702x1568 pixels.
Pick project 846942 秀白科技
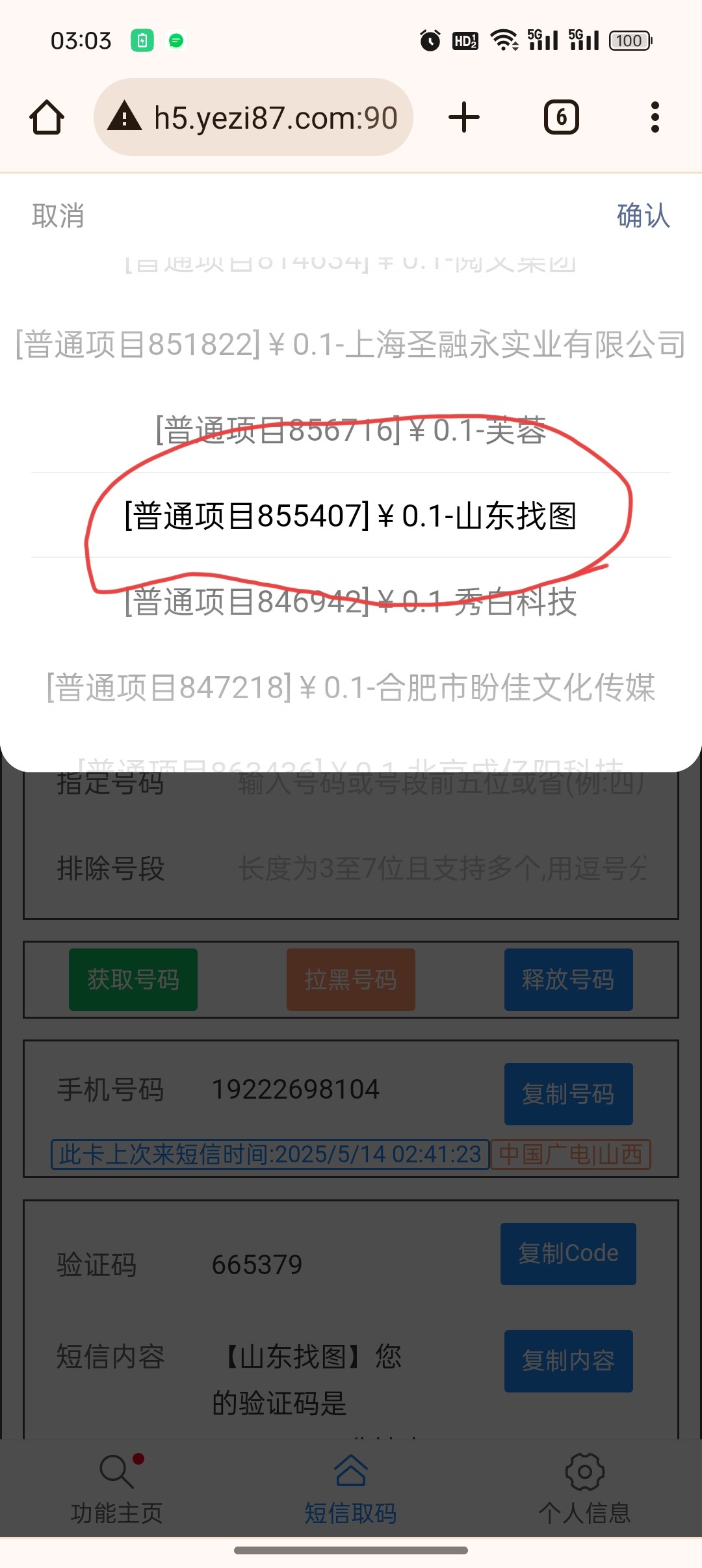tap(351, 602)
